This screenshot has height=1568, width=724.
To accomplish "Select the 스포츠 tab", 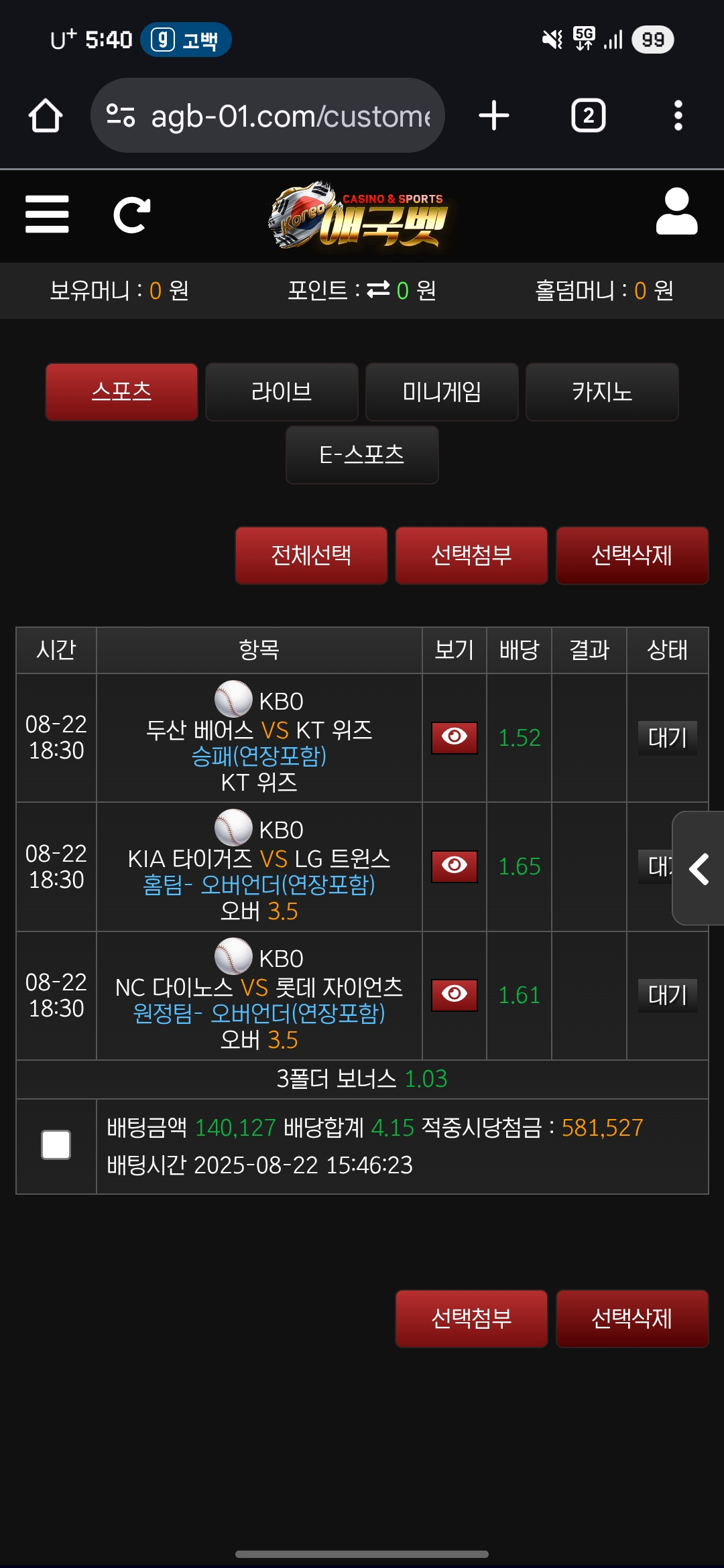I will [121, 392].
